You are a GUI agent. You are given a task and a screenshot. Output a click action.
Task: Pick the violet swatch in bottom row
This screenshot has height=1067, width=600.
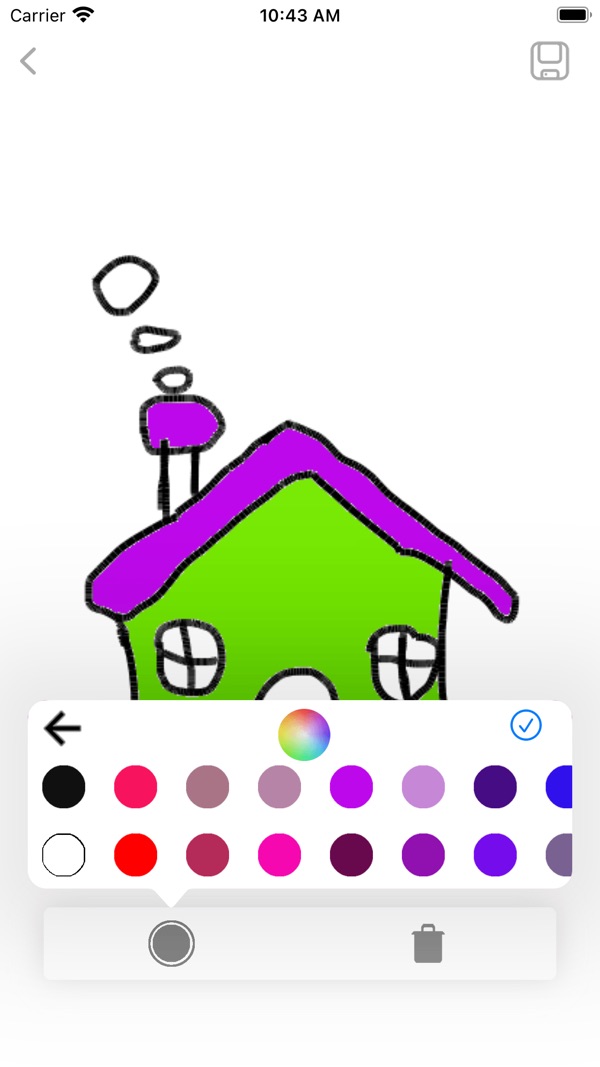(495, 855)
